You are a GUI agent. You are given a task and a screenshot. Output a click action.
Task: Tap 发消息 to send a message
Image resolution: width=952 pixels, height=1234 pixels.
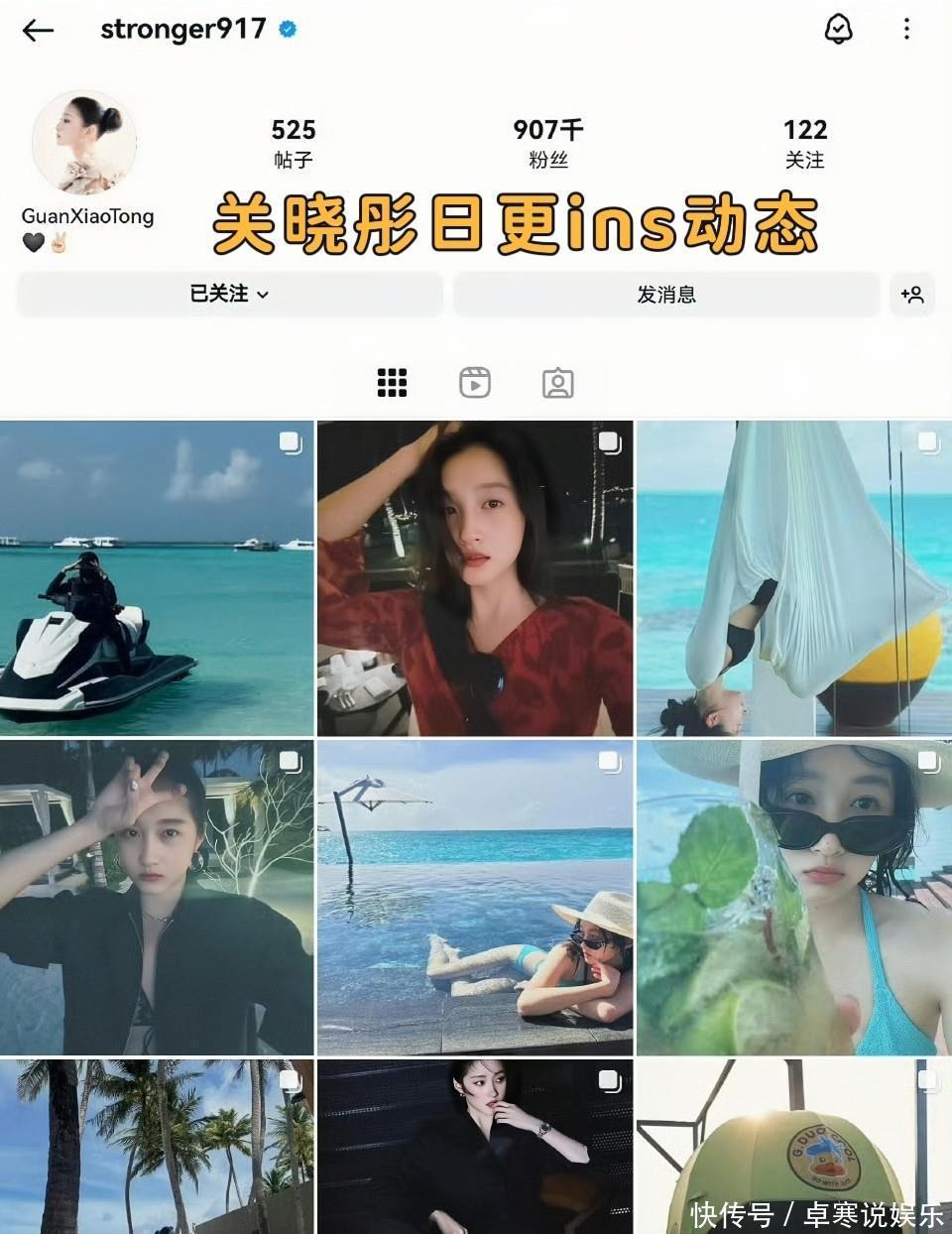tap(666, 295)
